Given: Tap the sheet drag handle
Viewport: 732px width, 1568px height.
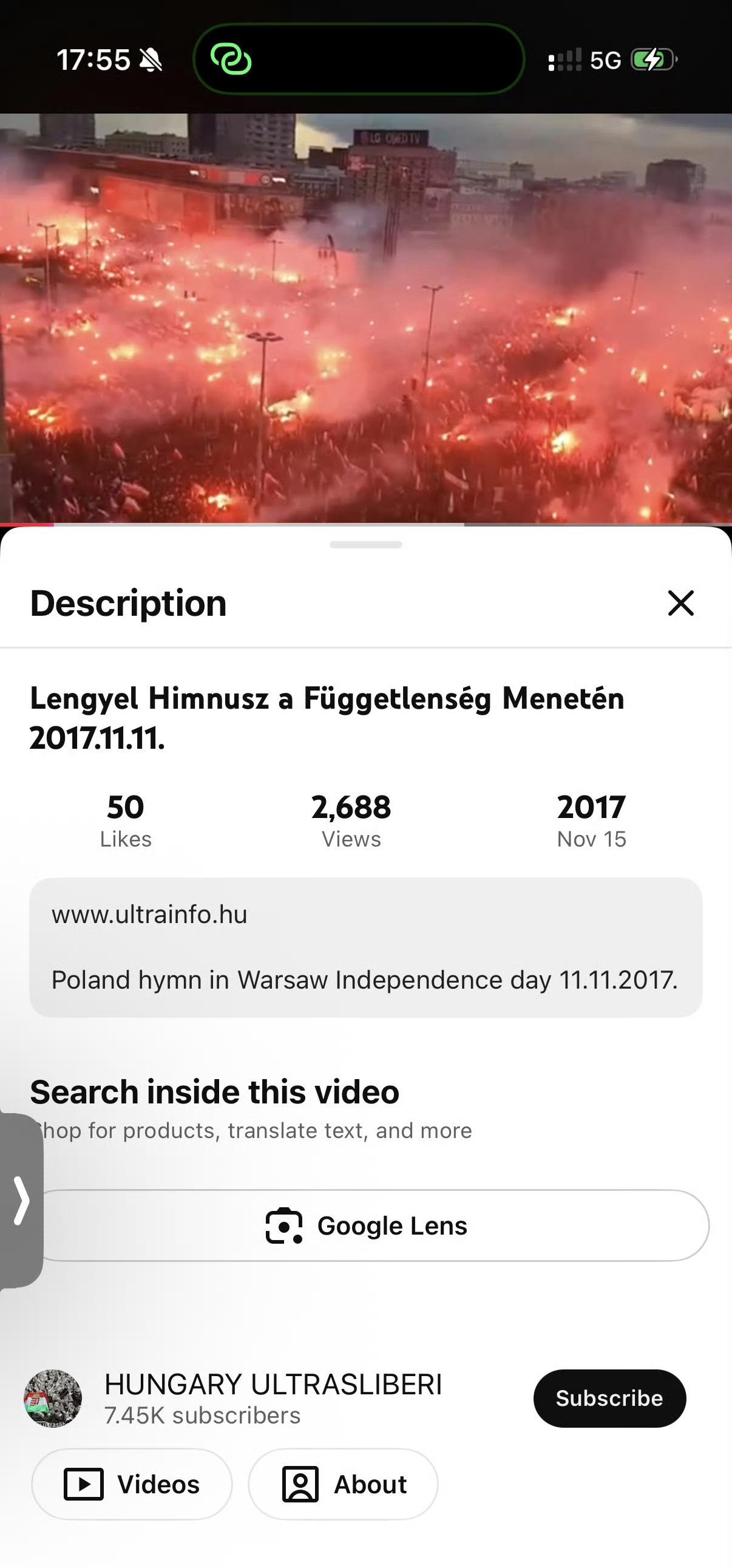Looking at the screenshot, I should (x=365, y=545).
